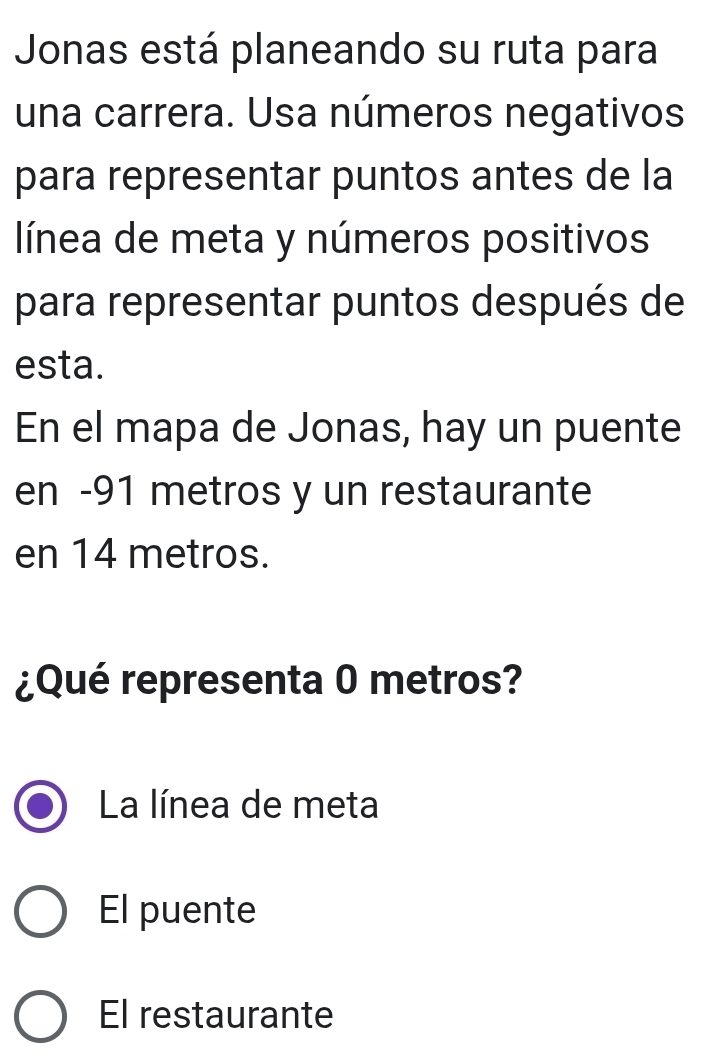Pick the "El restaurante" option
The height and width of the screenshot is (1057, 702).
[x=42, y=1016]
